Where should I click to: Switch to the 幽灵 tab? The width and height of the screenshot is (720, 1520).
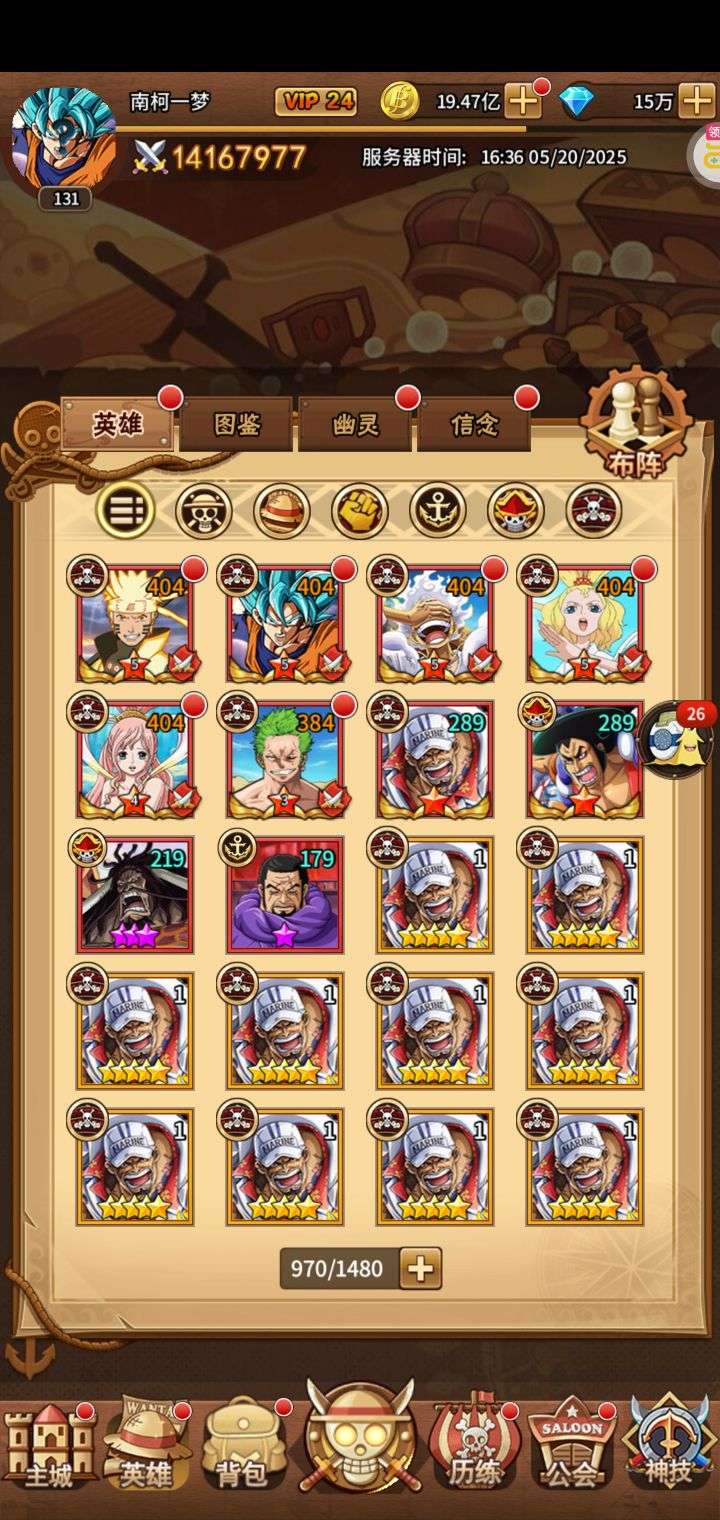coord(355,424)
